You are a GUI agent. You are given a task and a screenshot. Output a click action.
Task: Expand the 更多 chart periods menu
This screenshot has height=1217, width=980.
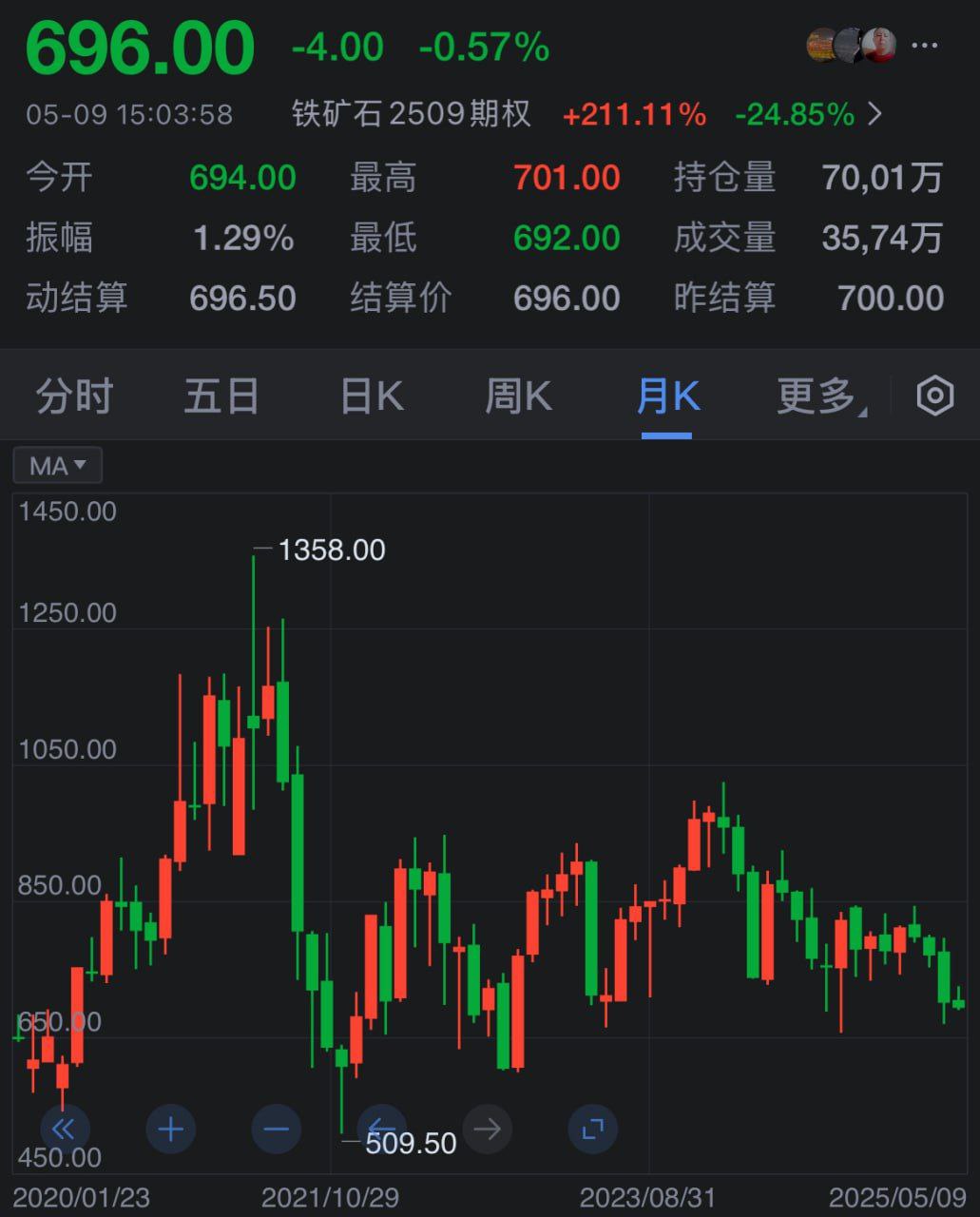pyautogui.click(x=819, y=396)
